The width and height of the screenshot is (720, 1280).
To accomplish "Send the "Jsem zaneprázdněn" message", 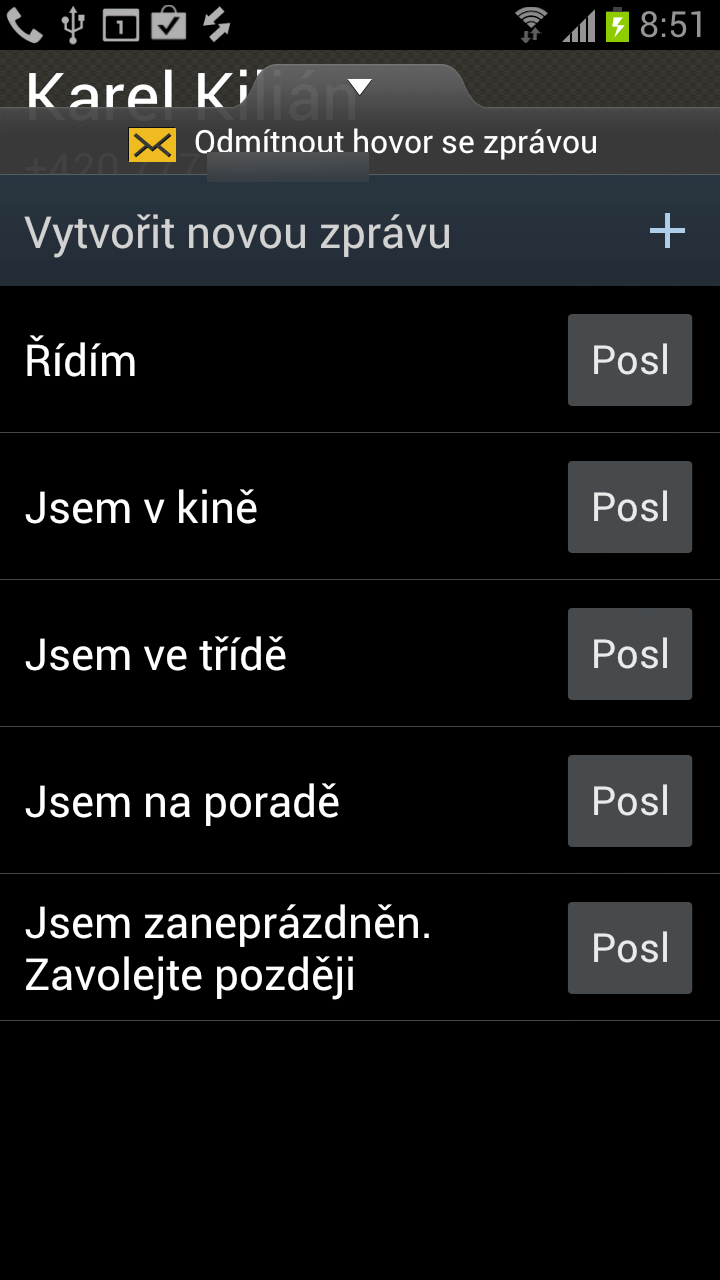I will 629,948.
